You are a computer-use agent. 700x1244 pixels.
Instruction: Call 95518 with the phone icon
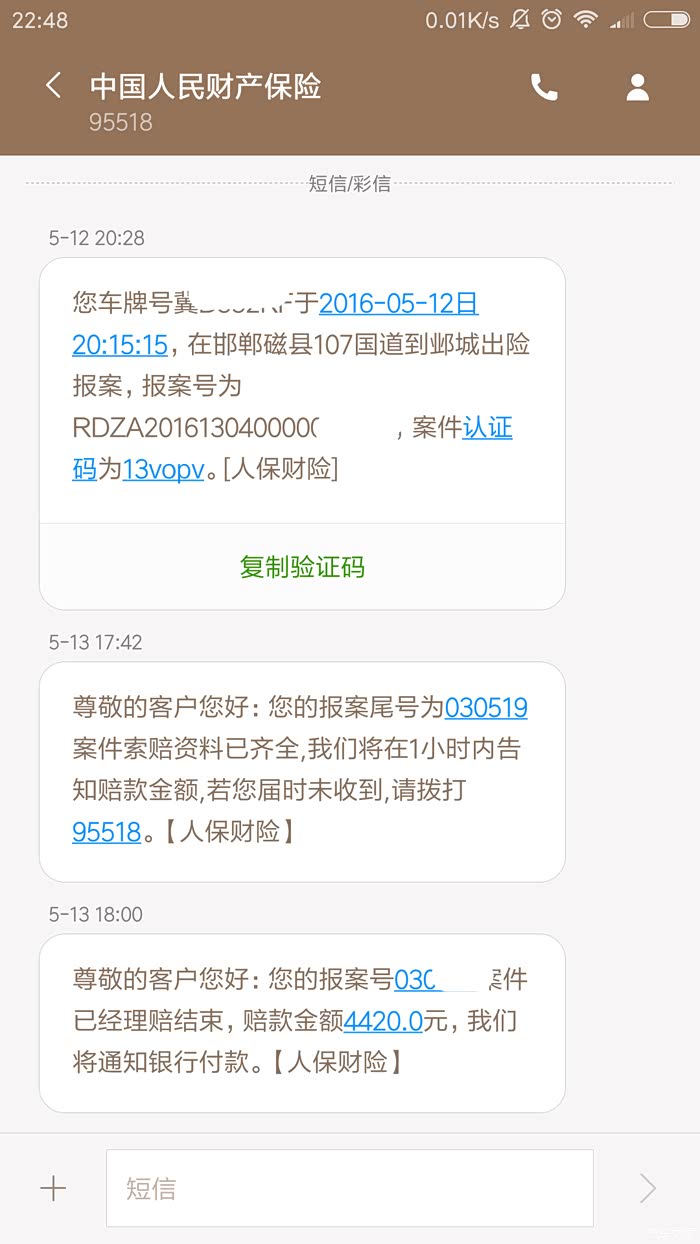click(x=544, y=88)
